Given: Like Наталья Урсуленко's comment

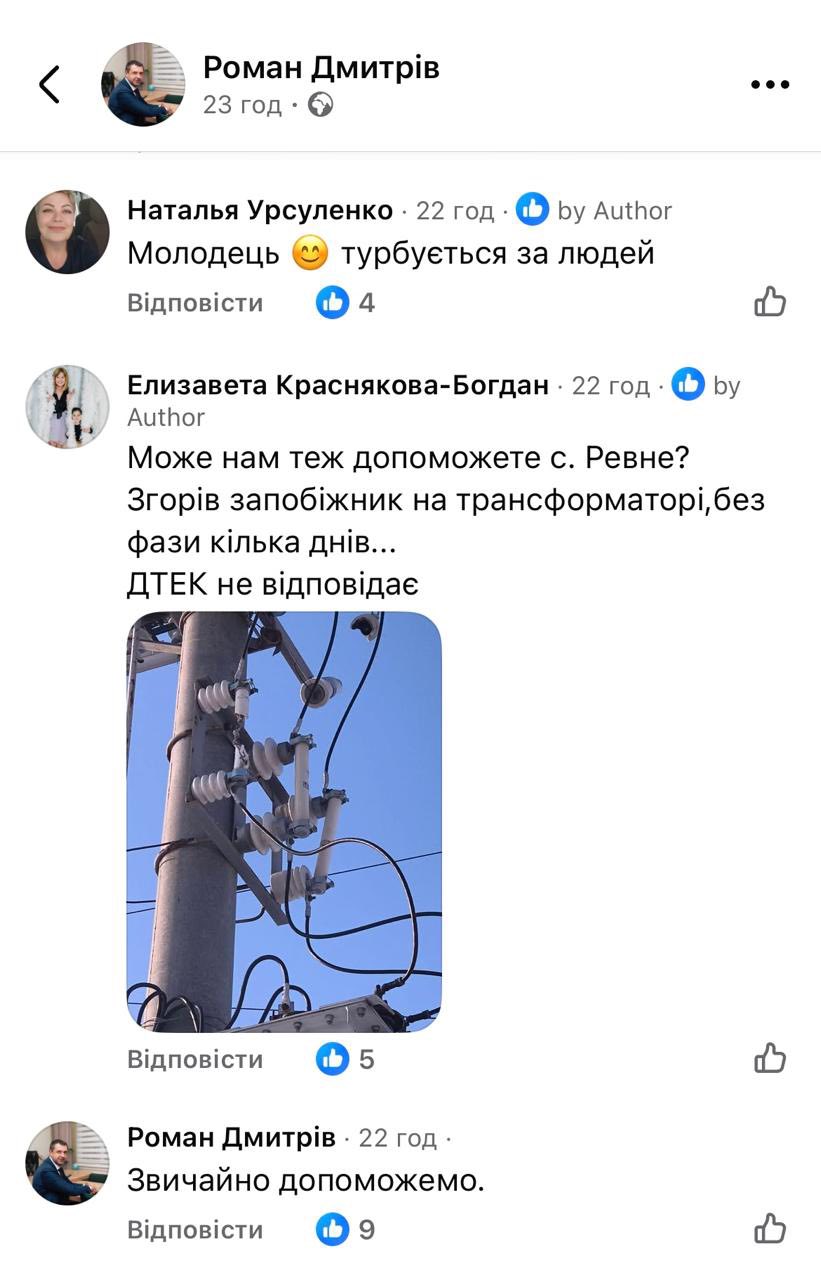Looking at the screenshot, I should click(x=770, y=302).
